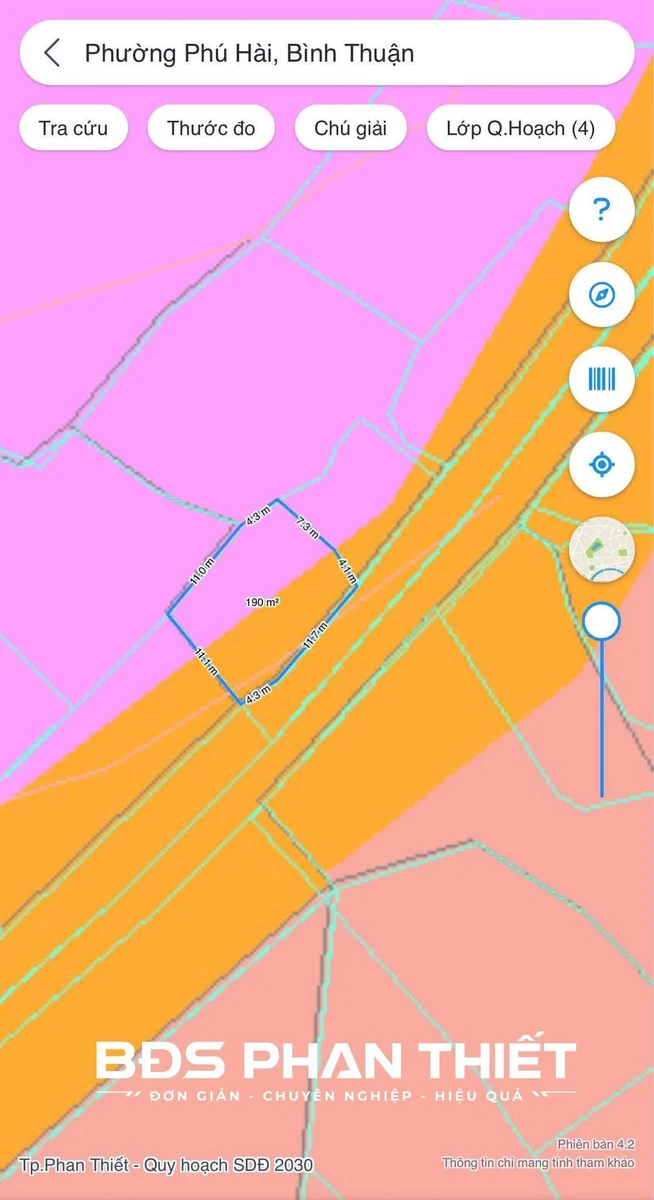Screen dimensions: 654x1200
Task: Open the question mark help button
Action: [x=601, y=209]
